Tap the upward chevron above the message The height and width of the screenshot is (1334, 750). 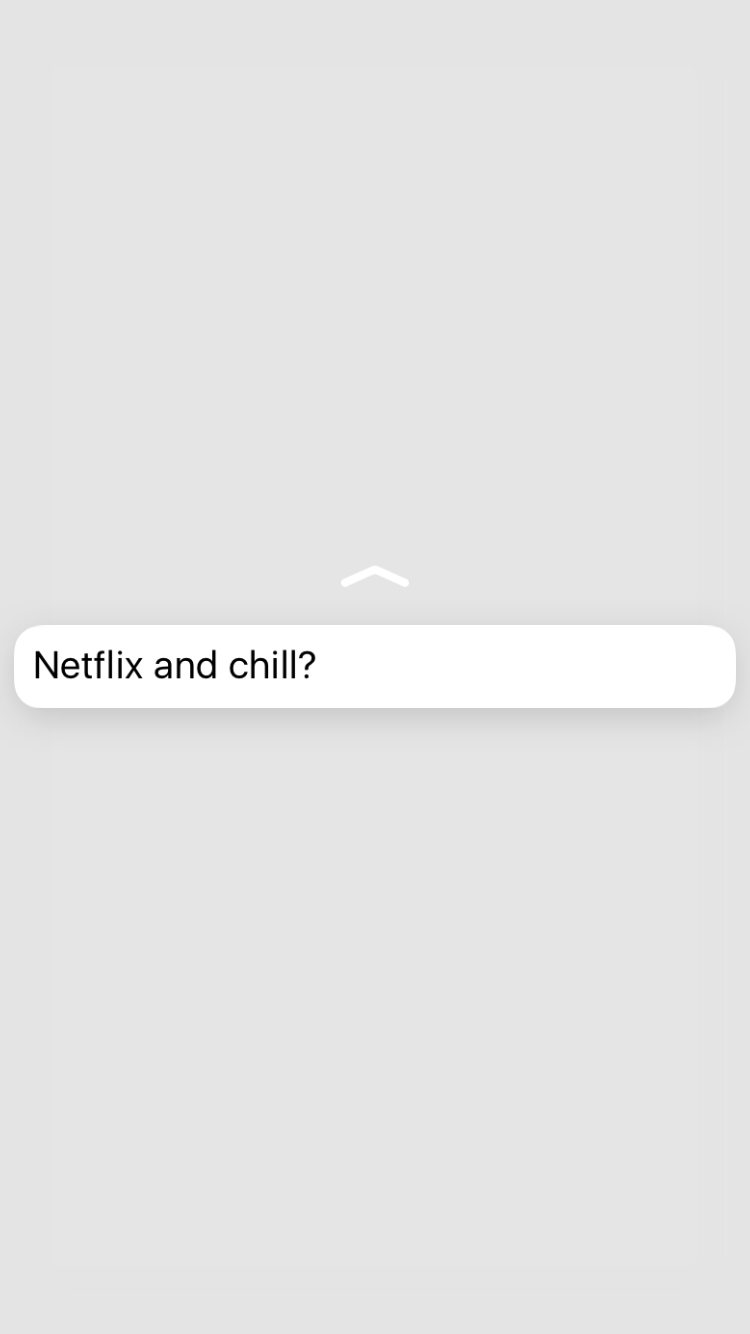tap(375, 577)
